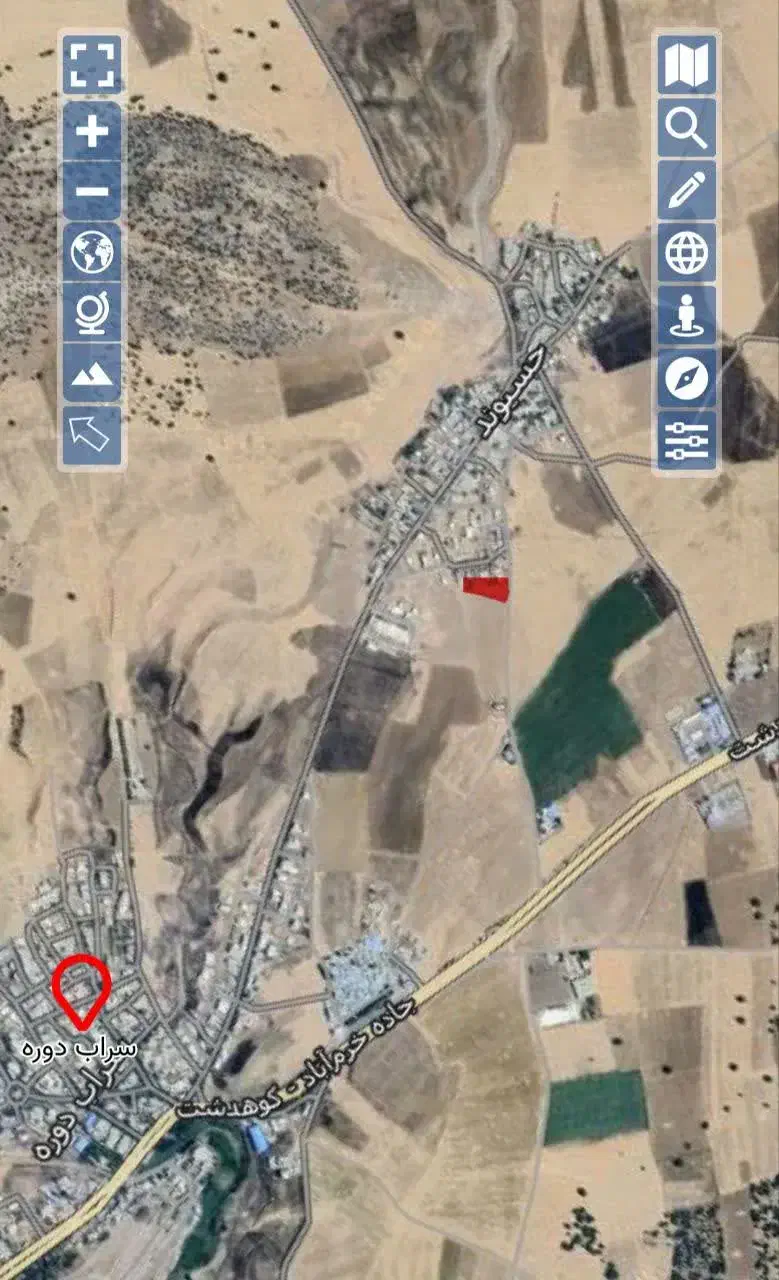Screen dimensions: 779x1280
Task: Enter fullscreen map view
Action: coord(92,65)
